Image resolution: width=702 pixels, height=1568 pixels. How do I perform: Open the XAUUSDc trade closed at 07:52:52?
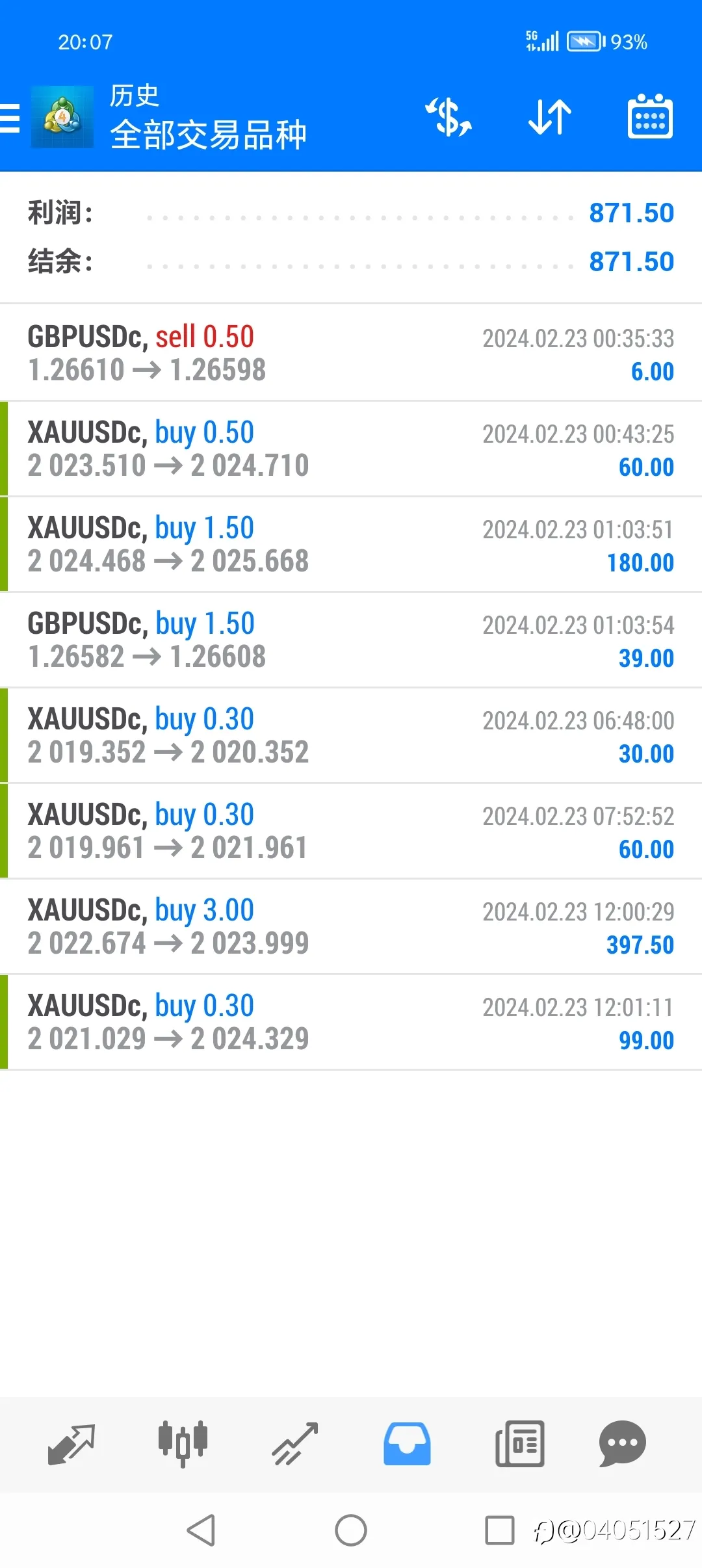pyautogui.click(x=351, y=831)
